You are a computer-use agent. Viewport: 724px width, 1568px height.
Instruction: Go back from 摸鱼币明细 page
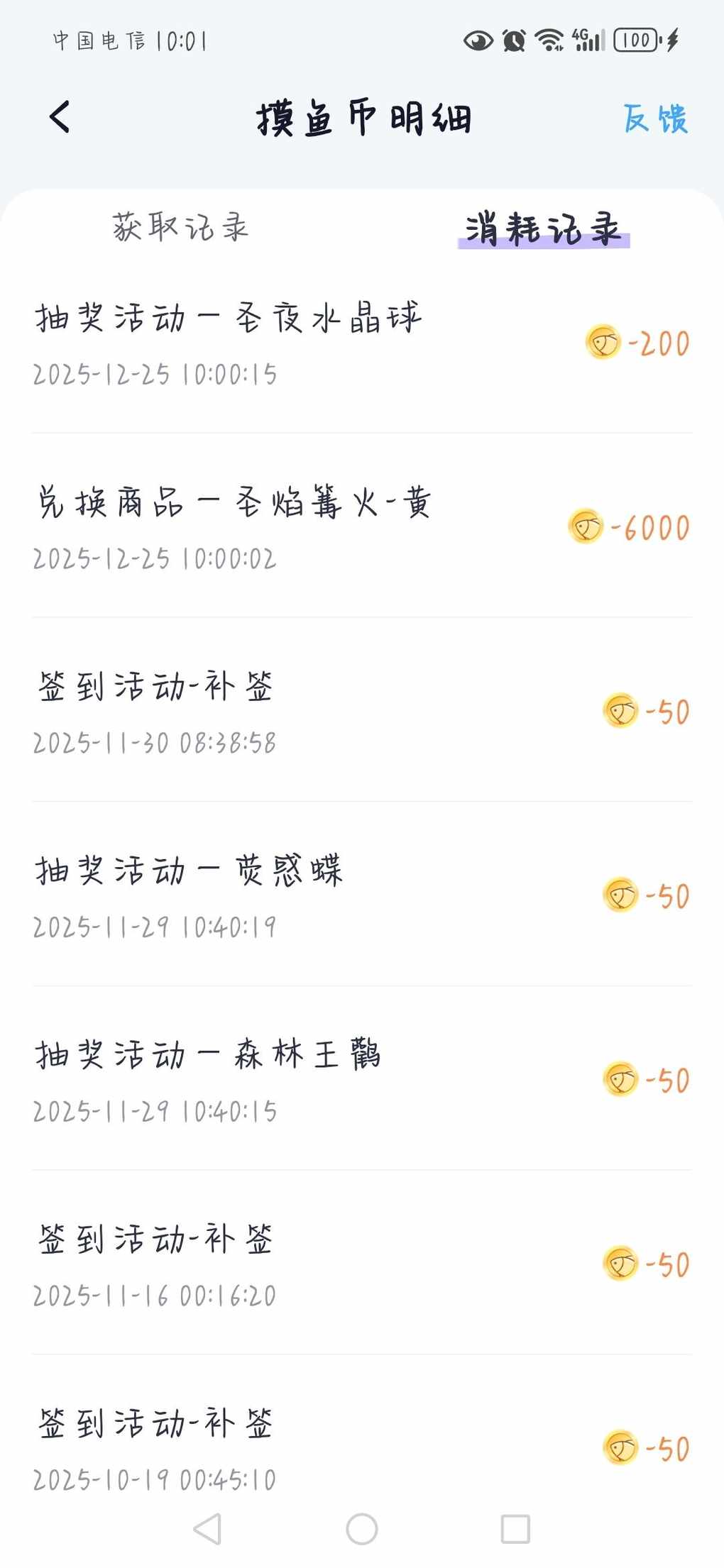(x=60, y=116)
